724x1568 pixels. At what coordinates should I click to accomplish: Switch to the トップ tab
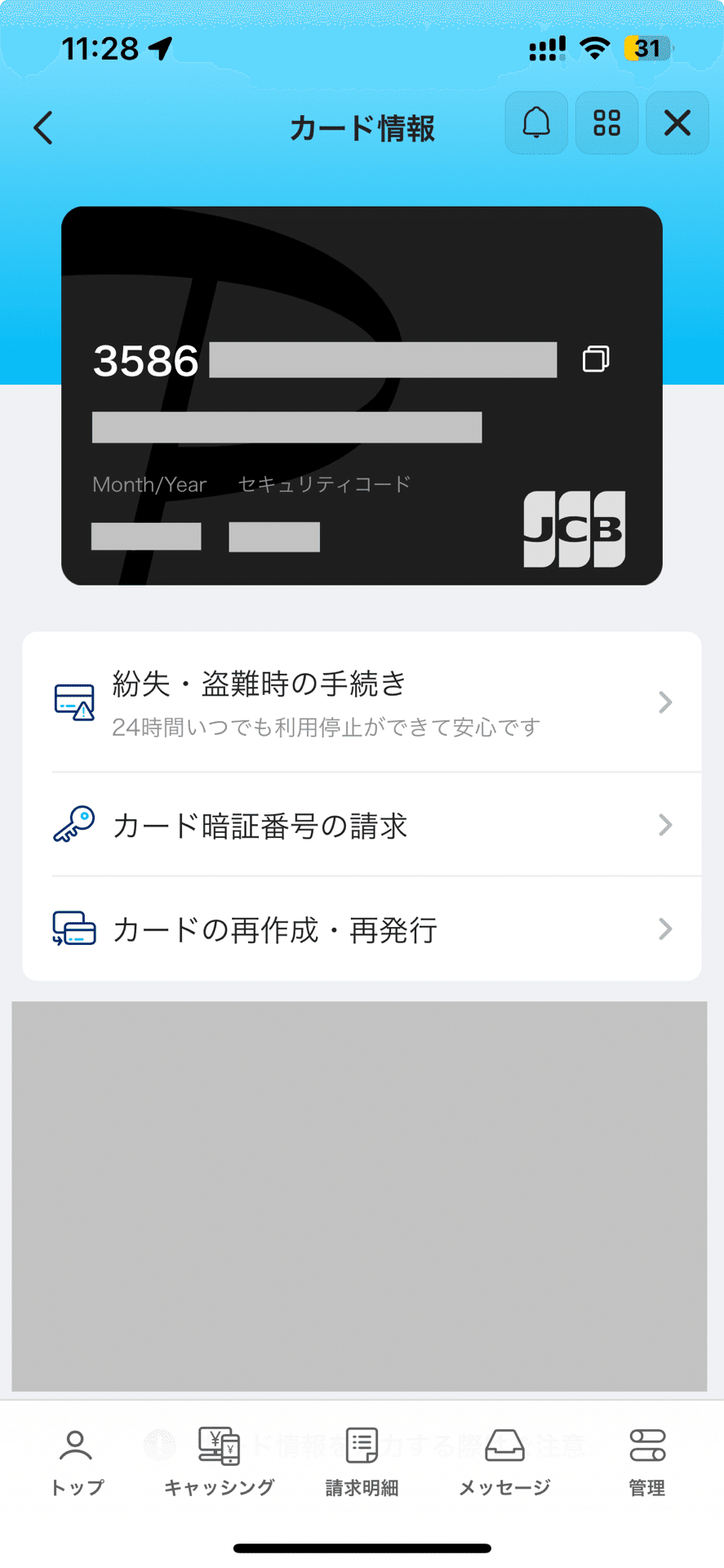tap(77, 1462)
